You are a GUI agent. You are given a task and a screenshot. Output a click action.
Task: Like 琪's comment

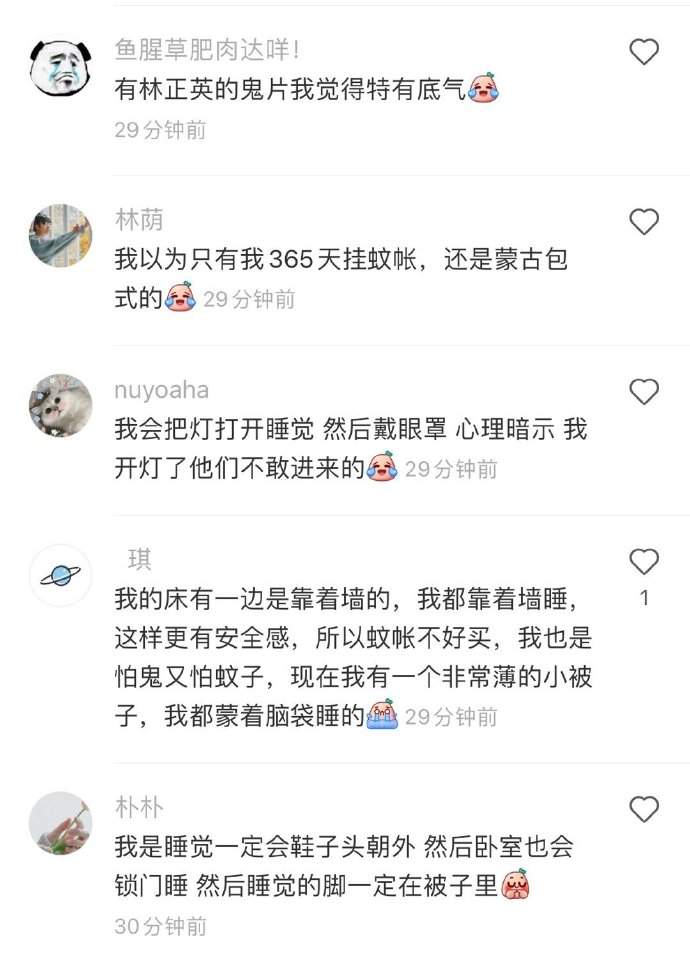click(643, 562)
